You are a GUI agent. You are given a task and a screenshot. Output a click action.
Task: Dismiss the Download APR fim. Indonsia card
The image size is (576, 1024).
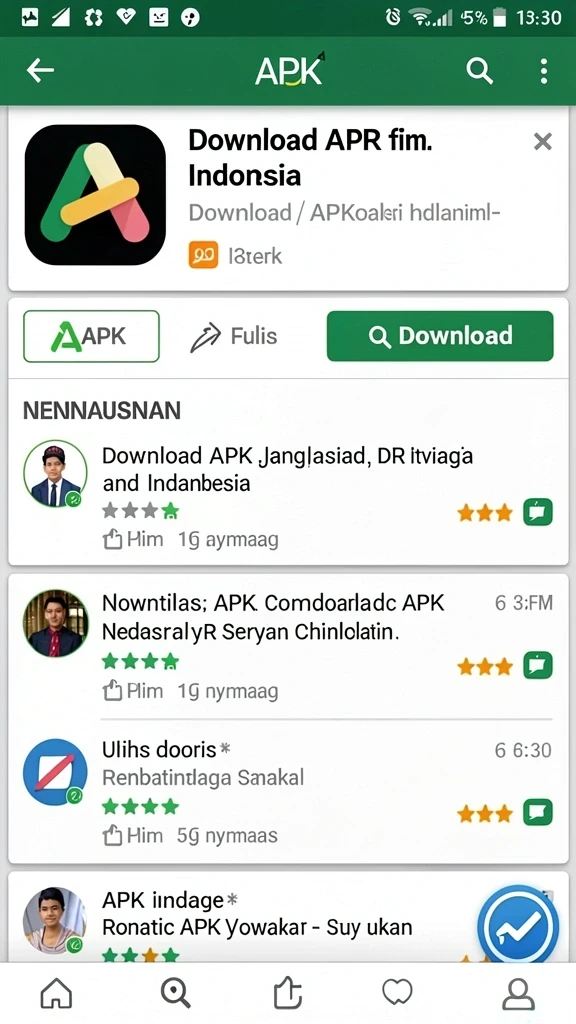click(543, 141)
